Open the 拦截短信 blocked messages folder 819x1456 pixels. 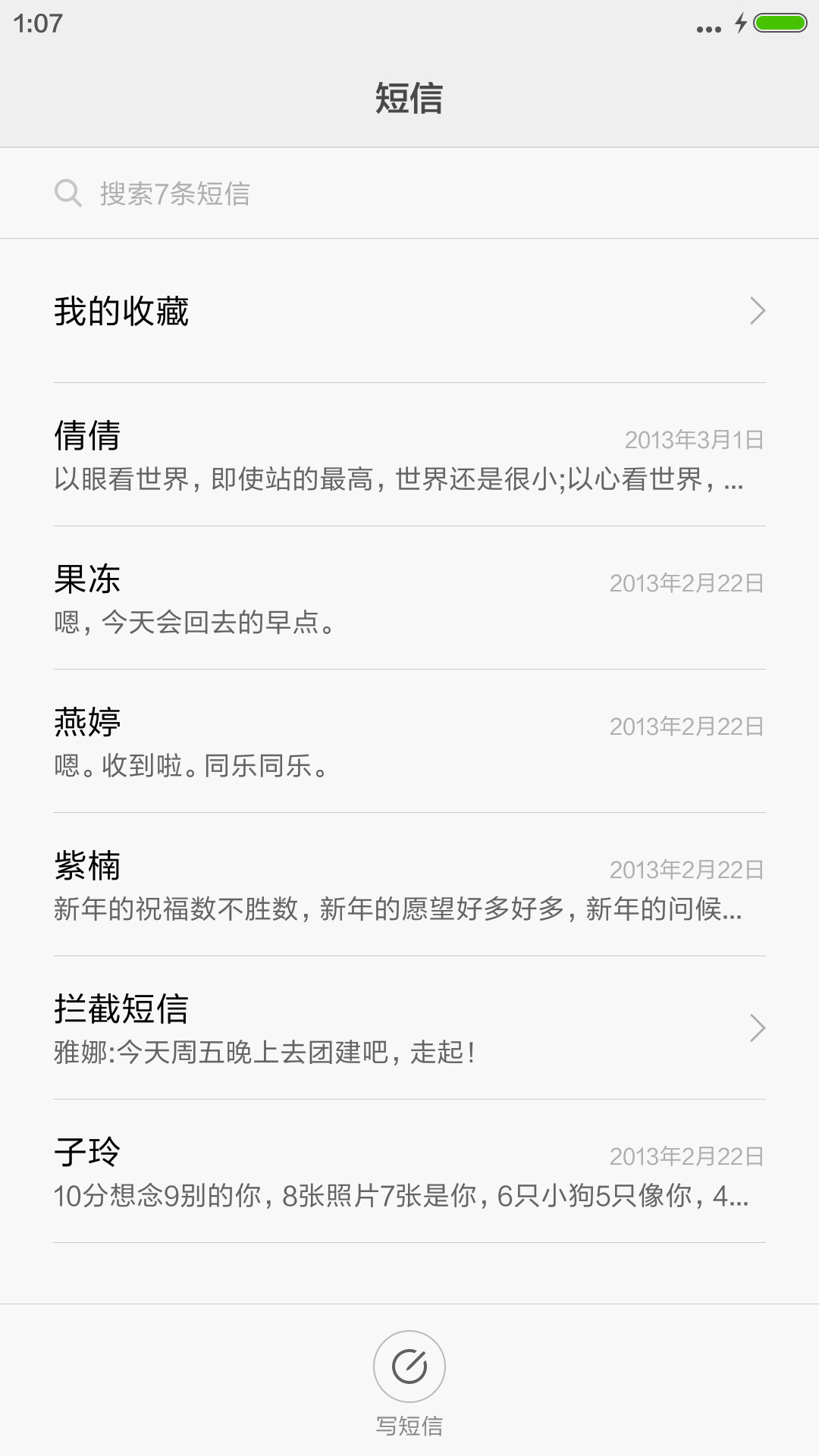click(409, 1028)
